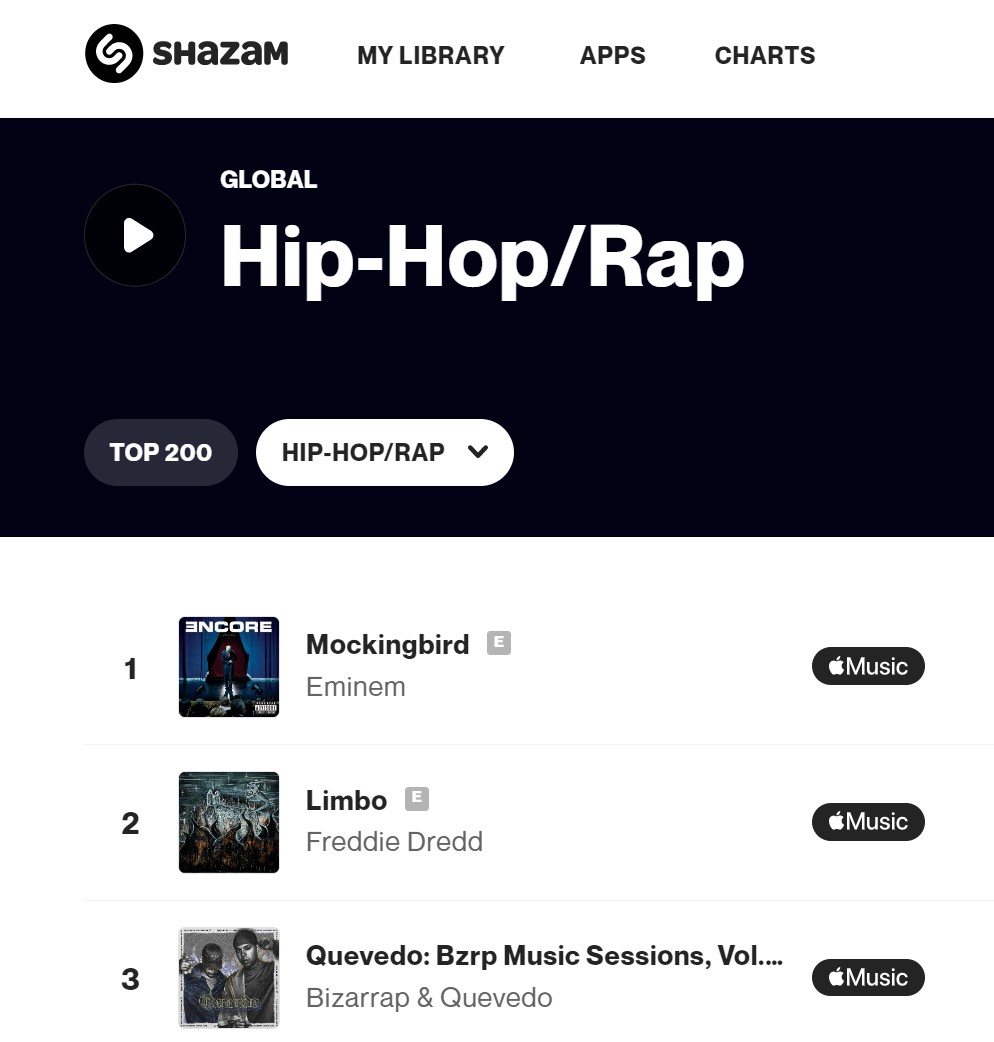
Task: Open Limbo by Freddie Dredd
Action: 346,800
